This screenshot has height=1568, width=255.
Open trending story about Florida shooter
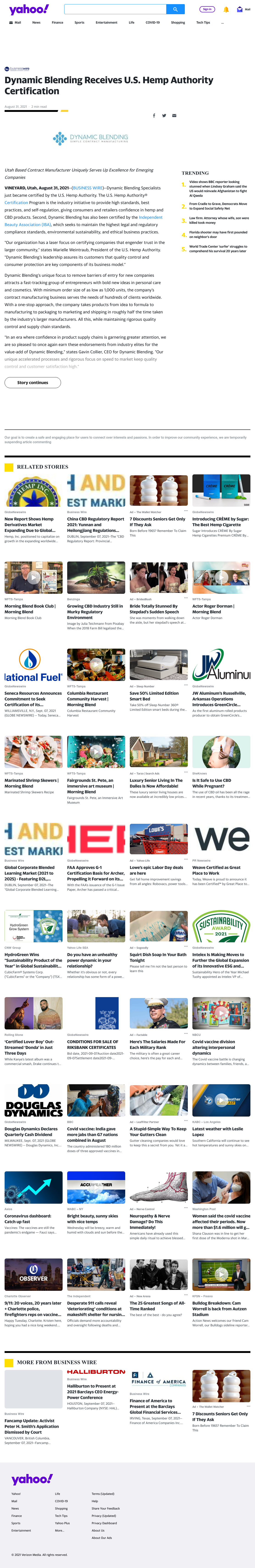coord(218,234)
